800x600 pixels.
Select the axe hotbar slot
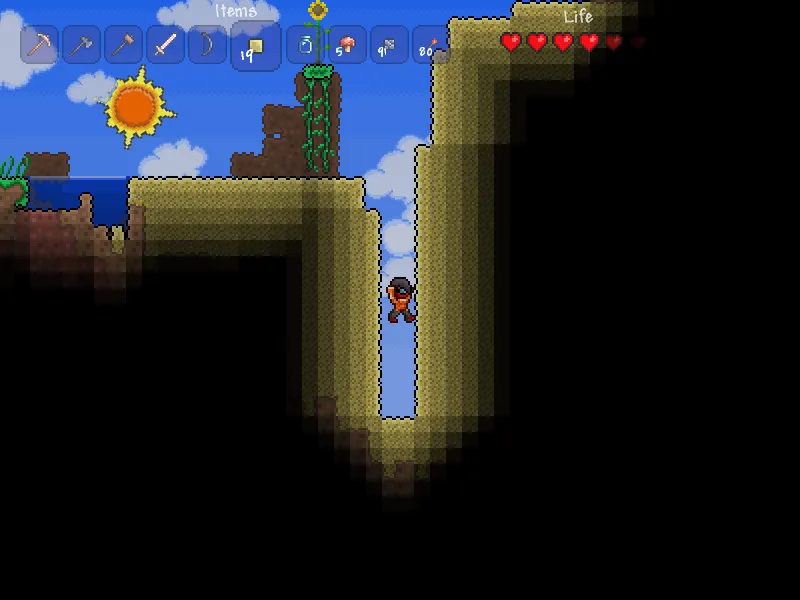pyautogui.click(x=82, y=45)
